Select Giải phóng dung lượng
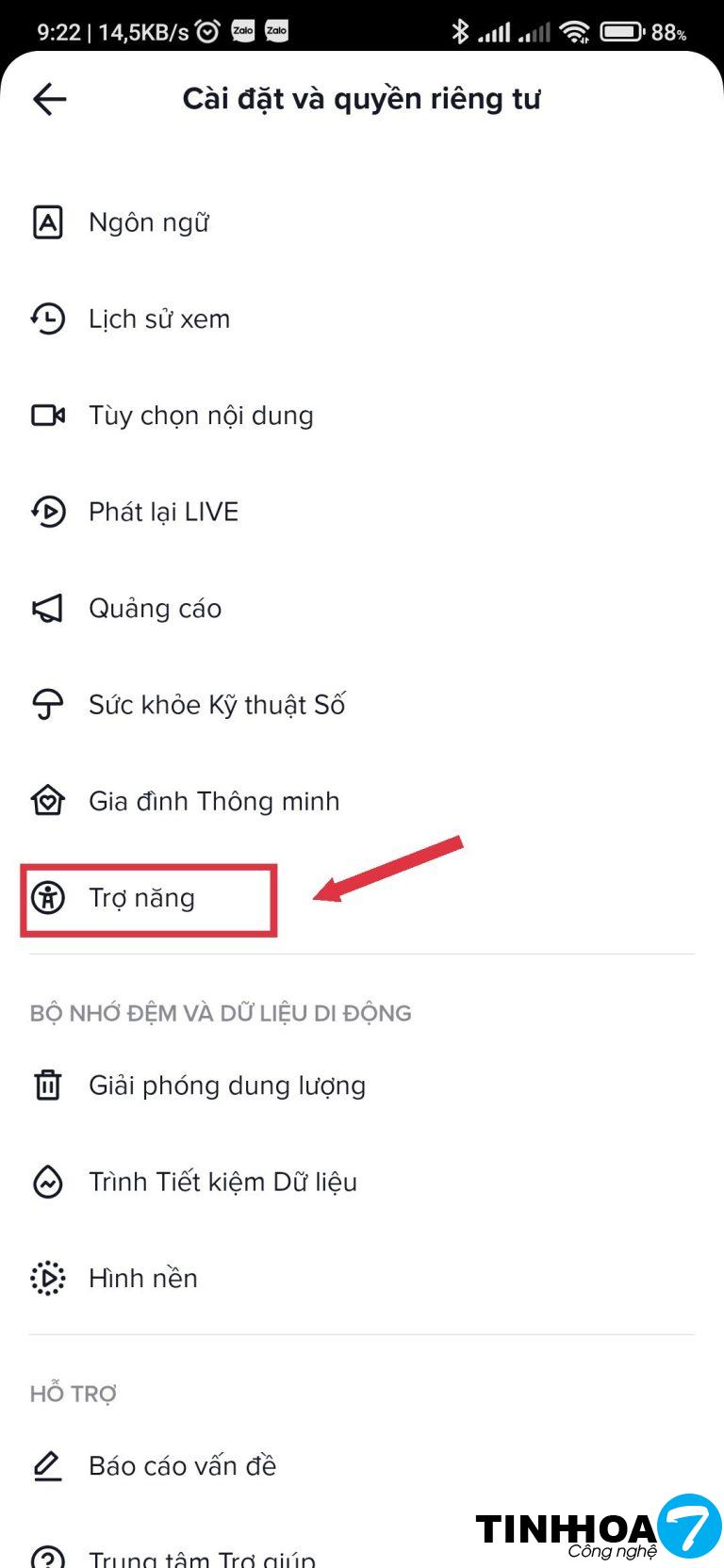Screen dimensions: 724x1568 point(226,1086)
